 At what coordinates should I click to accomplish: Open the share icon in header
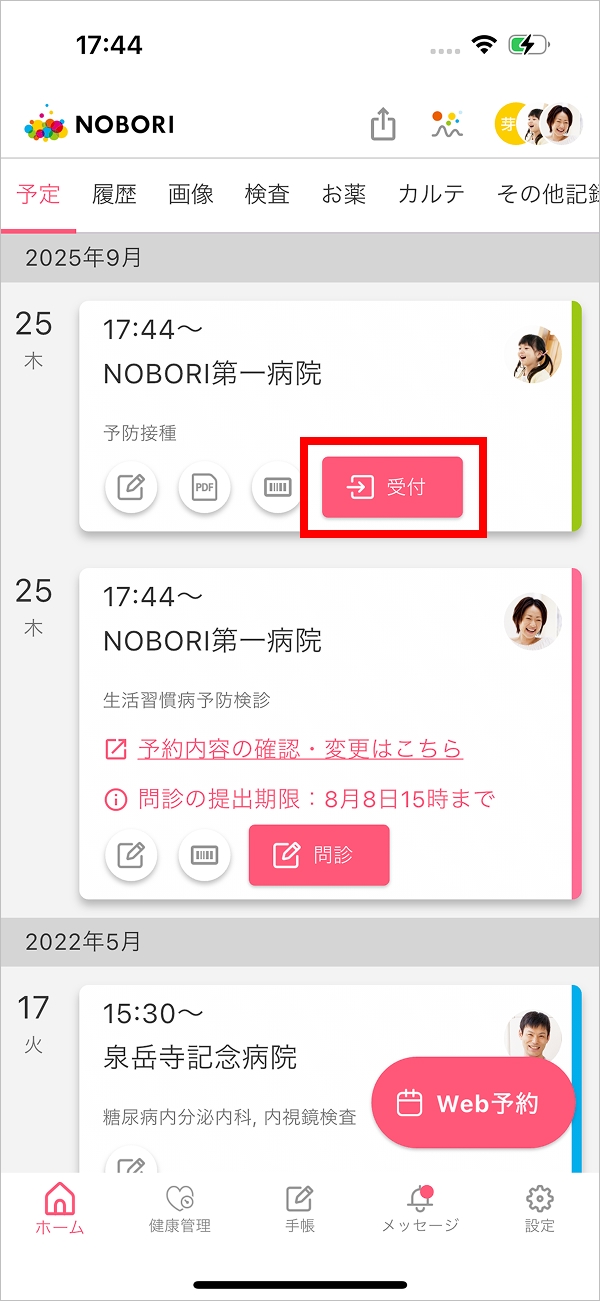[383, 124]
